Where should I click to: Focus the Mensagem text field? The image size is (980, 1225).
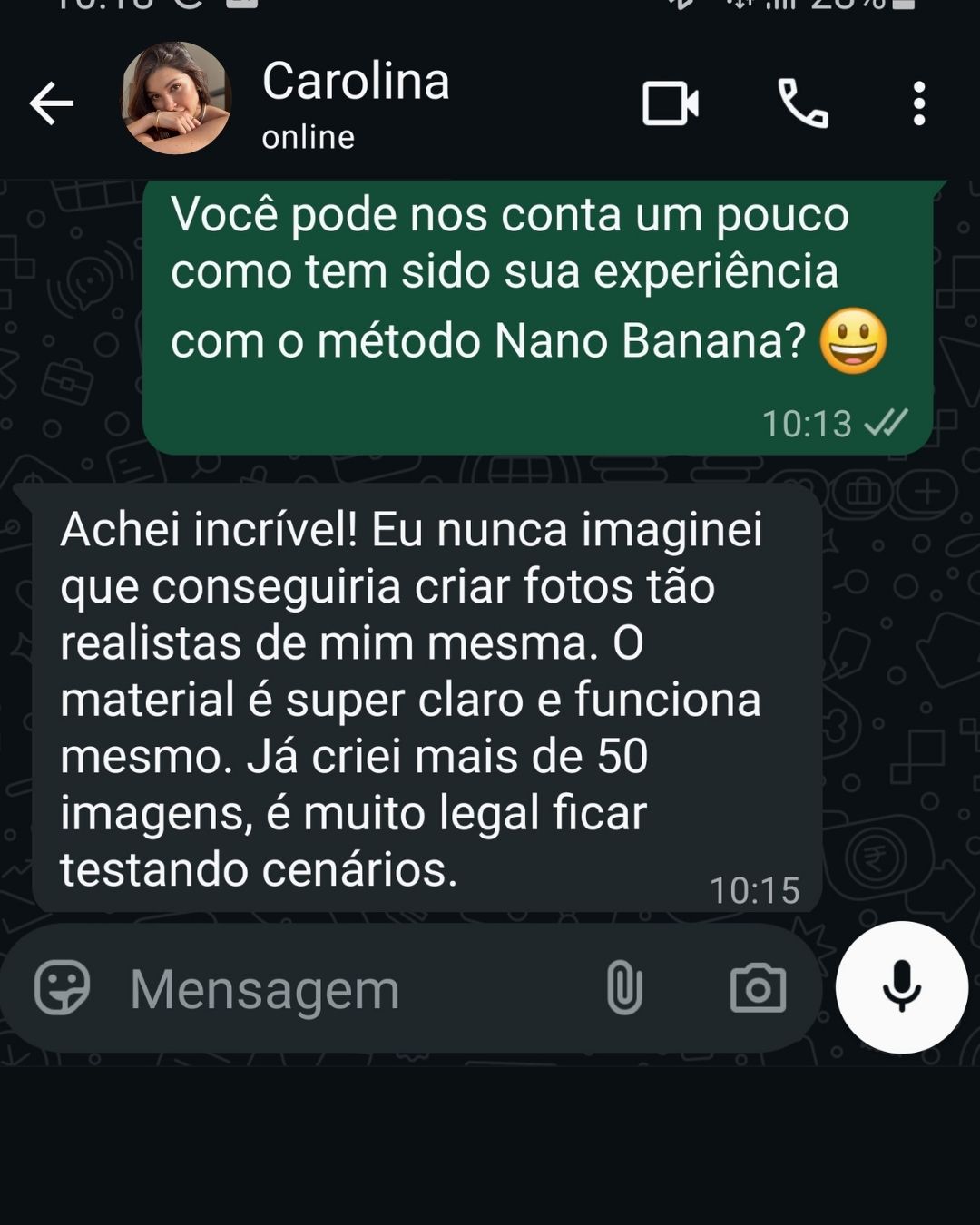click(x=345, y=988)
